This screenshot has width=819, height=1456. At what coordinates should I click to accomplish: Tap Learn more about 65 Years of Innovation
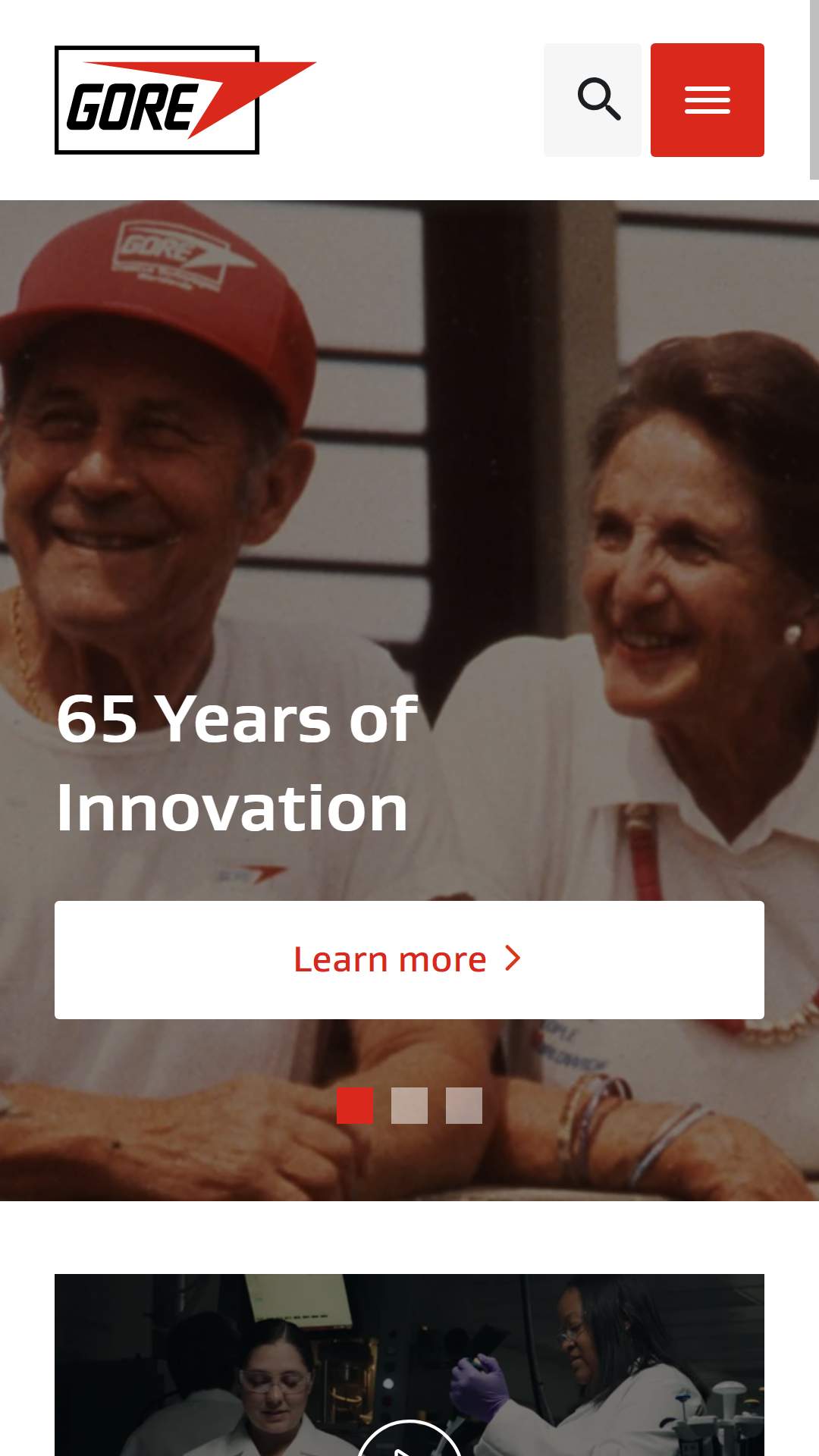click(x=409, y=960)
